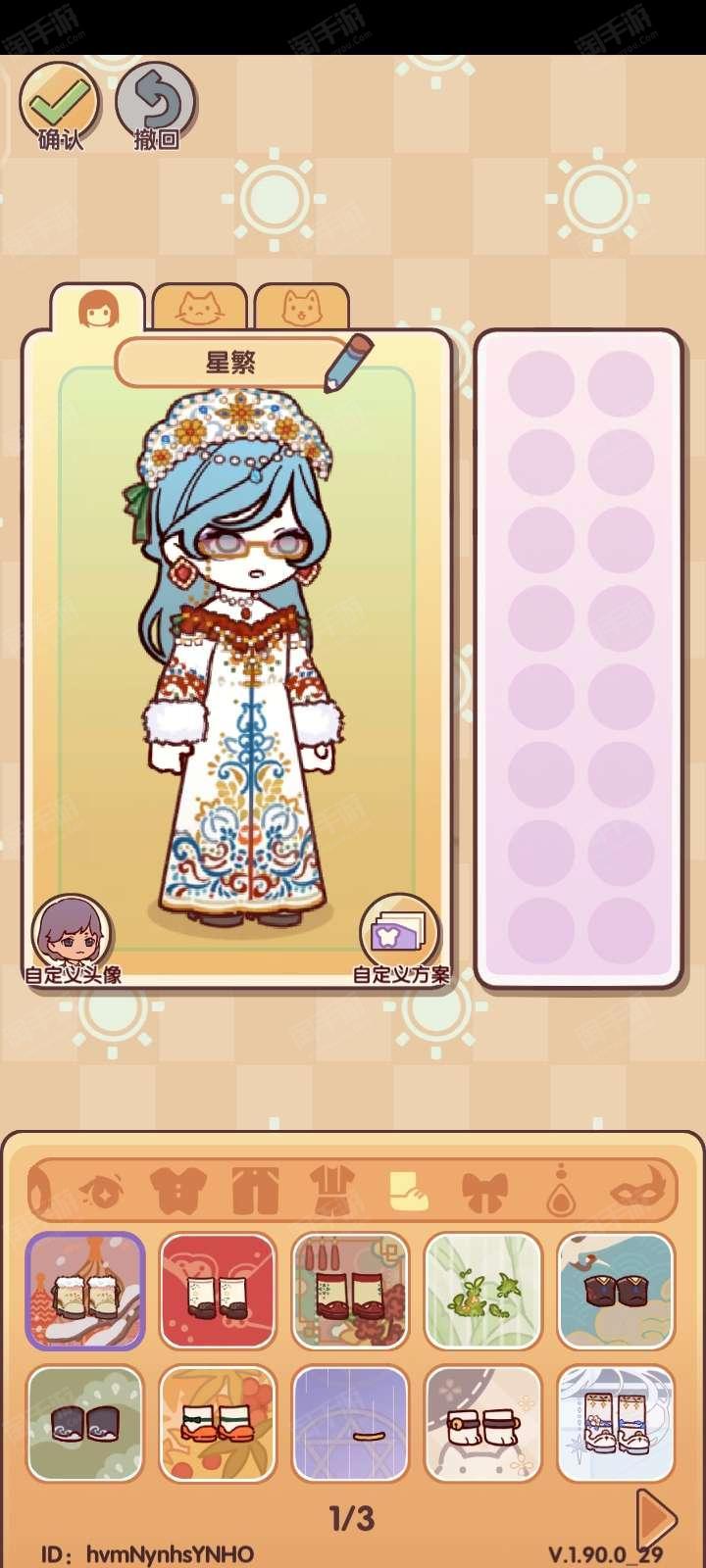This screenshot has height=1568, width=706.
Task: Open 自定义头像 custom avatar
Action: click(73, 939)
